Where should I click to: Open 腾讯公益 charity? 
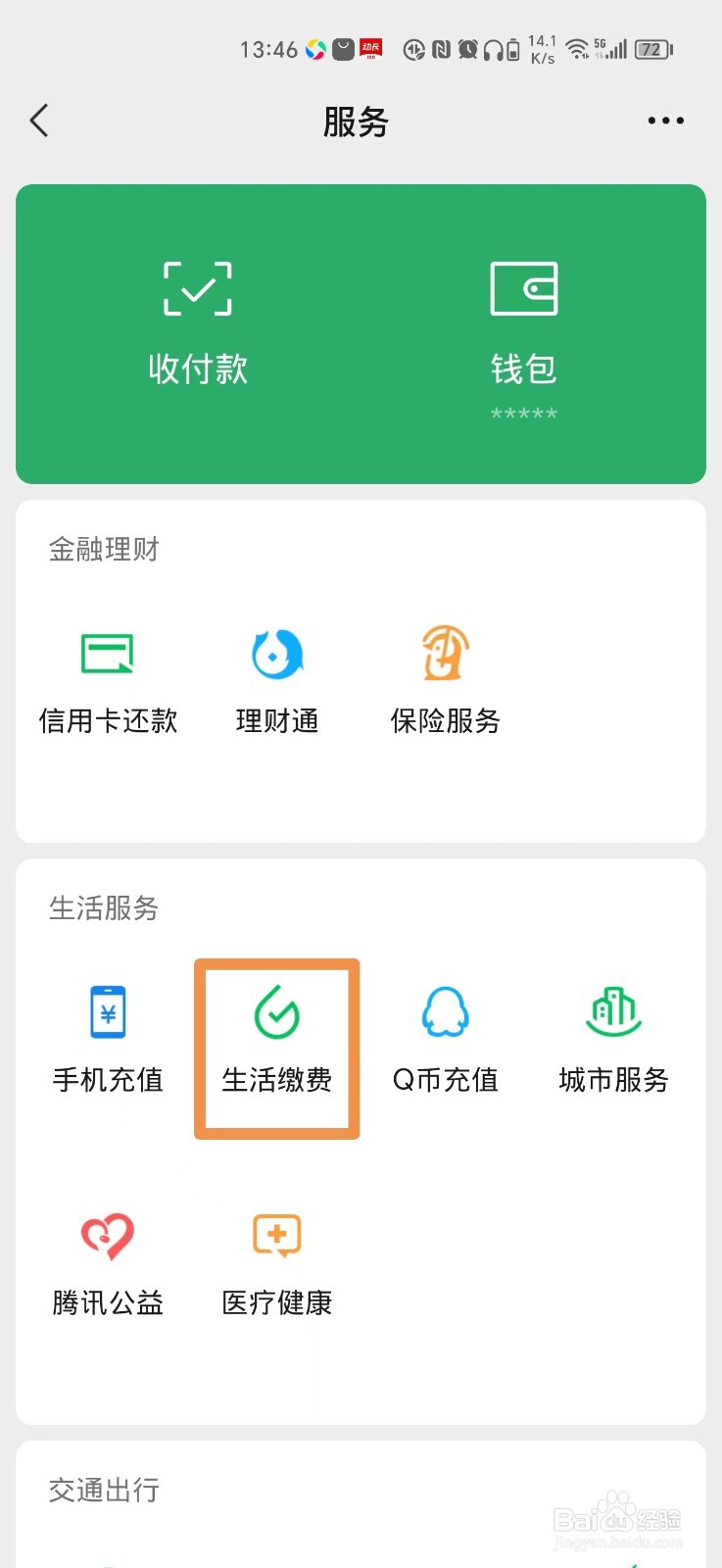pos(108,1264)
